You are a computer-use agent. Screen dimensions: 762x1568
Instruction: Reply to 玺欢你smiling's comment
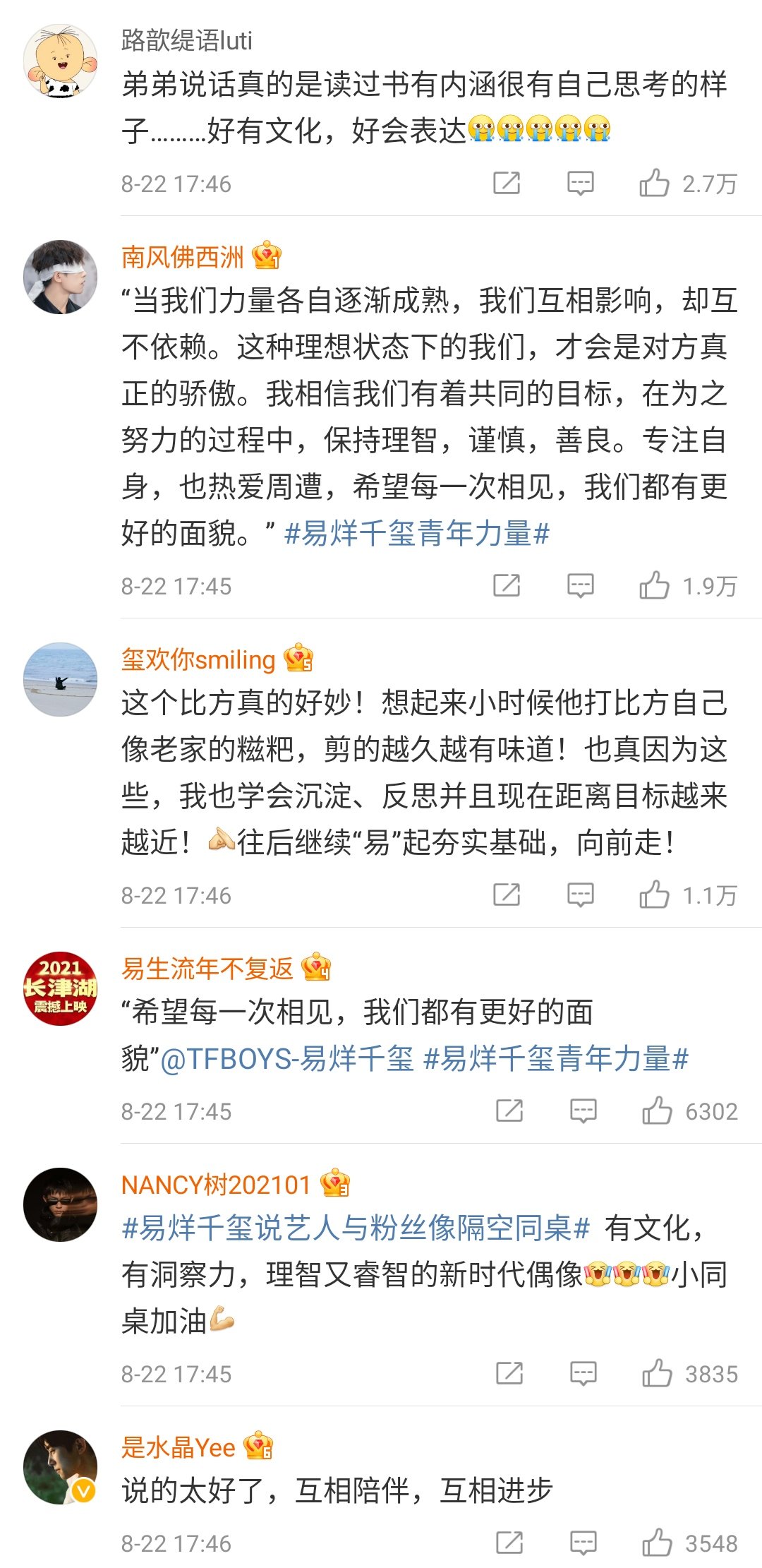pyautogui.click(x=581, y=895)
